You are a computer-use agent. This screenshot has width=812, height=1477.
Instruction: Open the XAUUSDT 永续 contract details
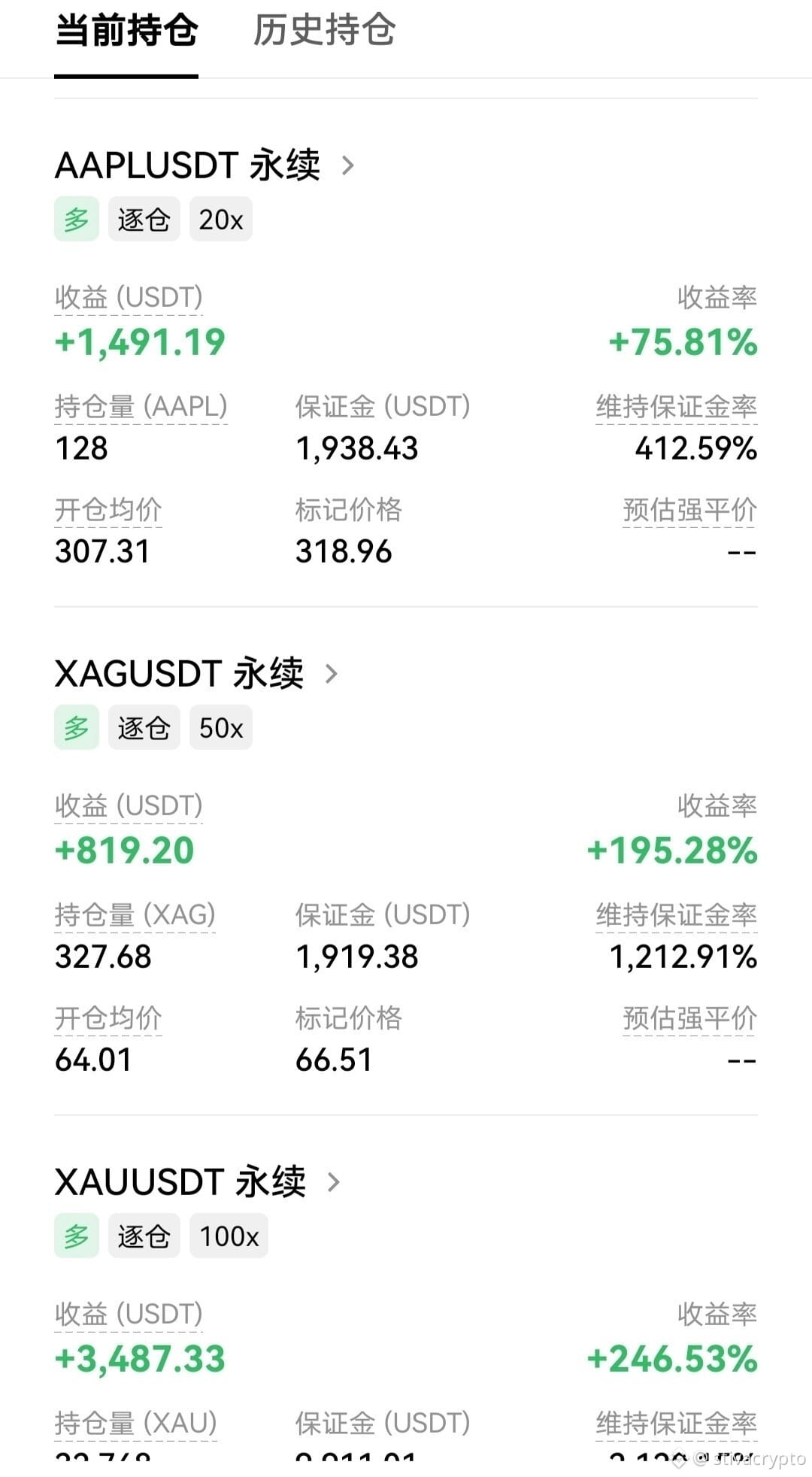(198, 1181)
